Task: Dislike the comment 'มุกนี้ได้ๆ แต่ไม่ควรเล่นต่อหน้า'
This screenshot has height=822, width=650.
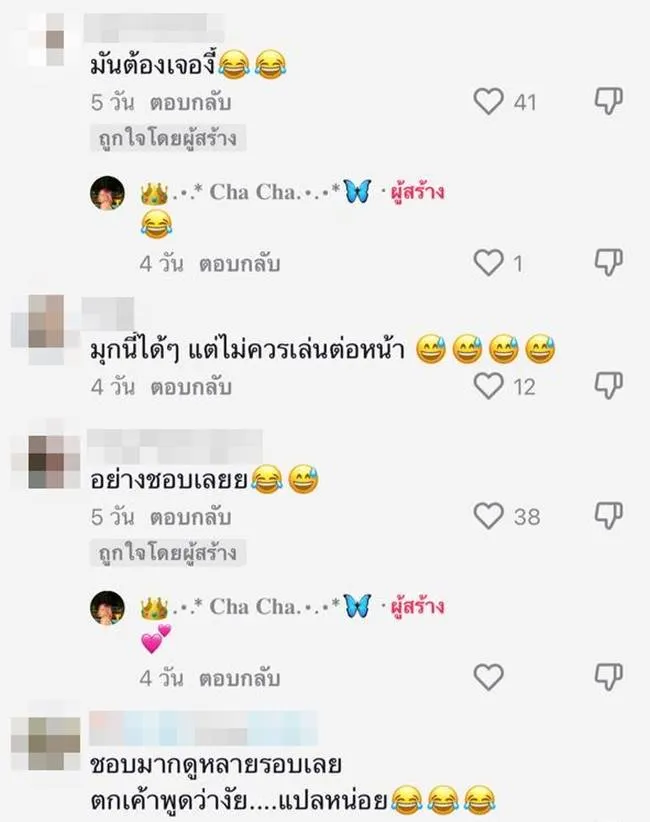Action: coord(609,385)
